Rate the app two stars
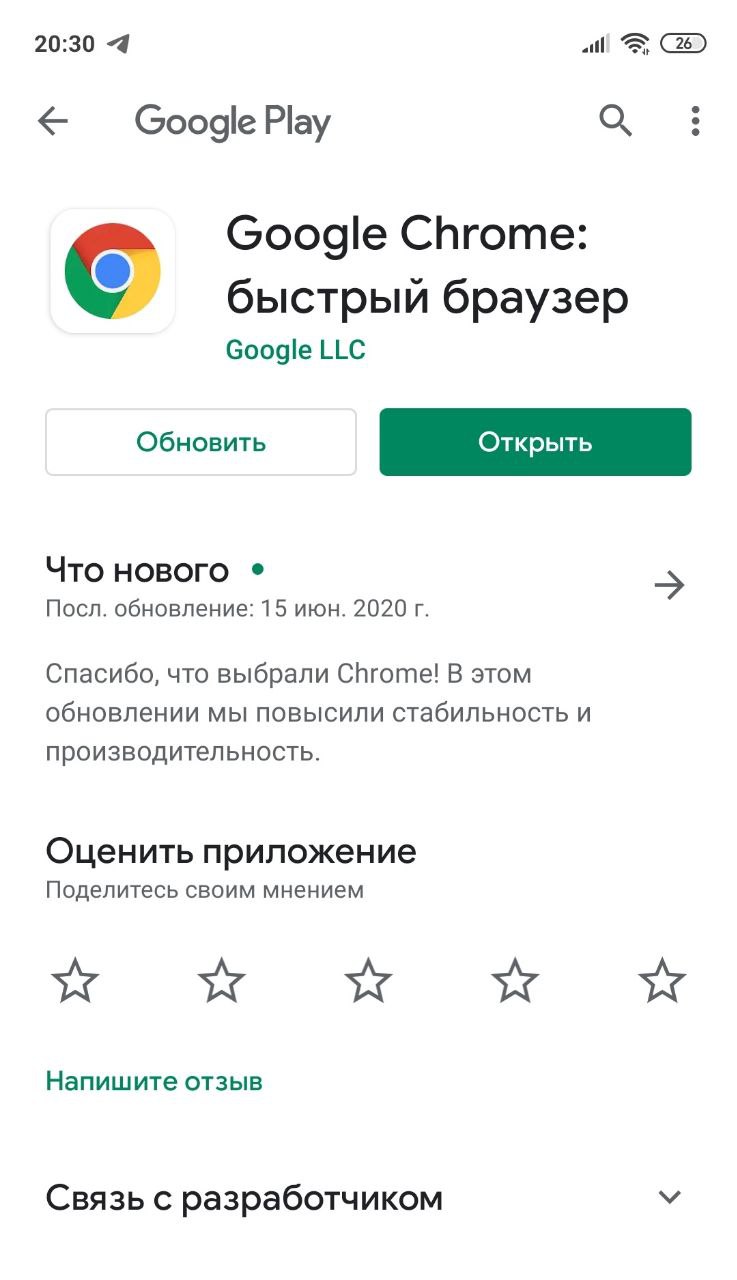This screenshot has width=737, height=1280. click(222, 980)
